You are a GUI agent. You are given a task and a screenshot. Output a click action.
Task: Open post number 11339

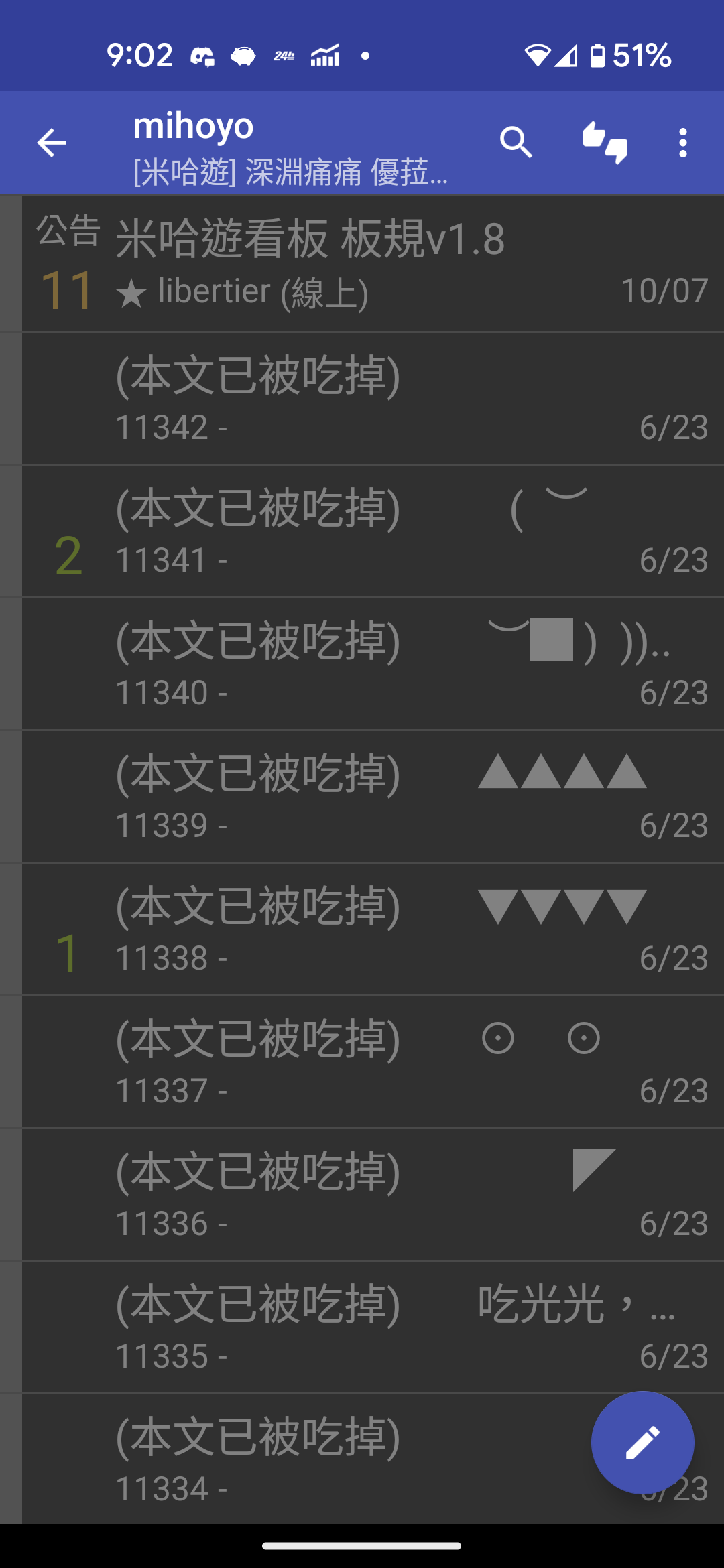pyautogui.click(x=372, y=796)
